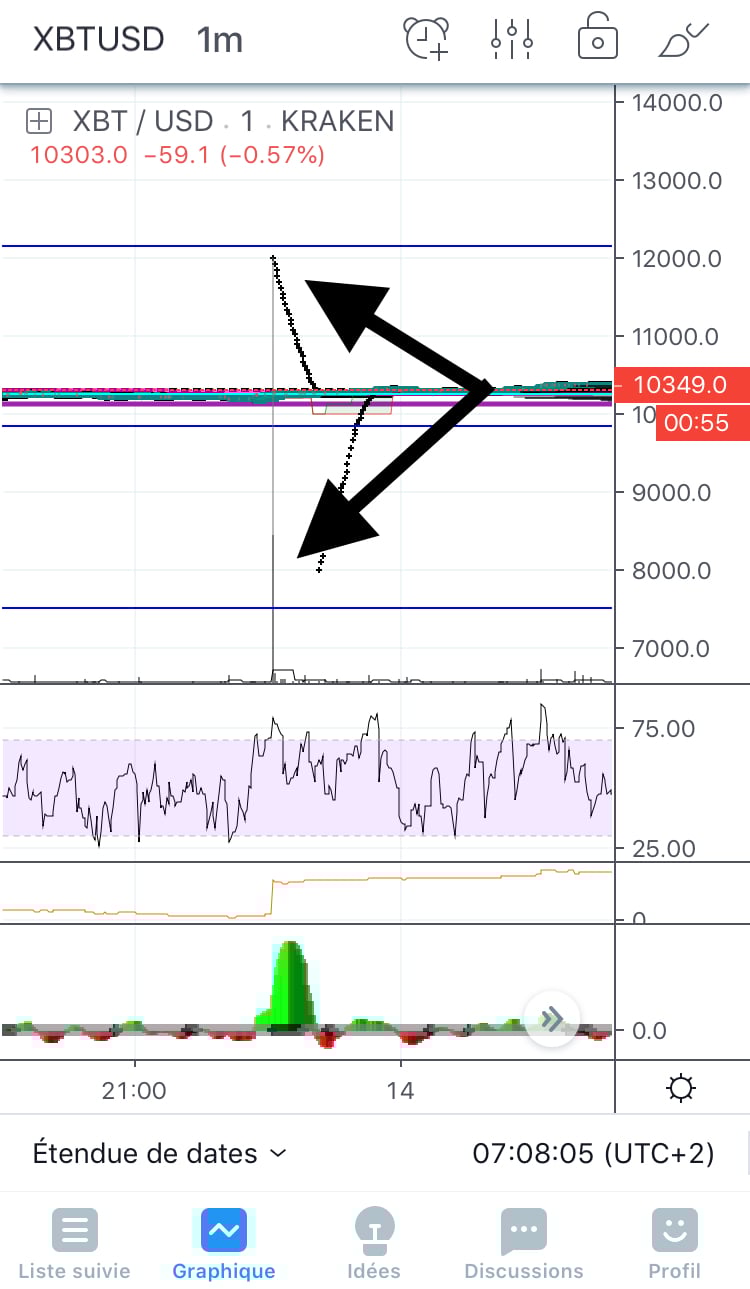Switch to the Graphique tab

224,1245
